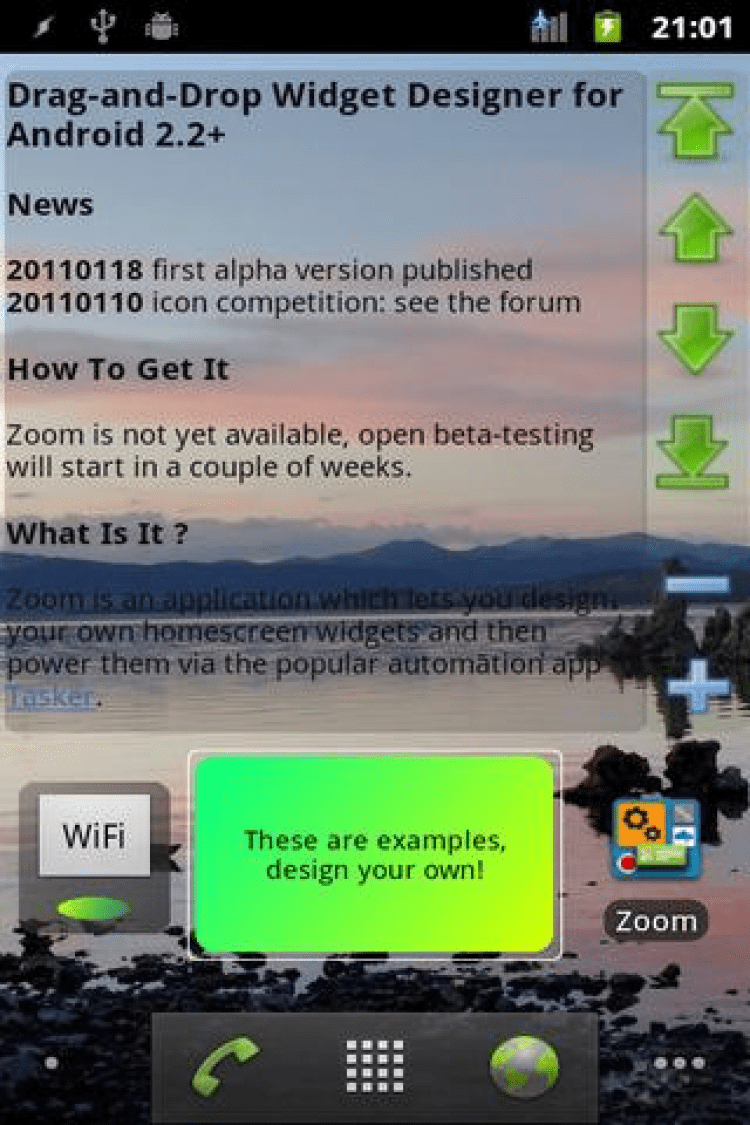Tap the single down arrow icon
The width and height of the screenshot is (750, 1125).
click(x=695, y=338)
